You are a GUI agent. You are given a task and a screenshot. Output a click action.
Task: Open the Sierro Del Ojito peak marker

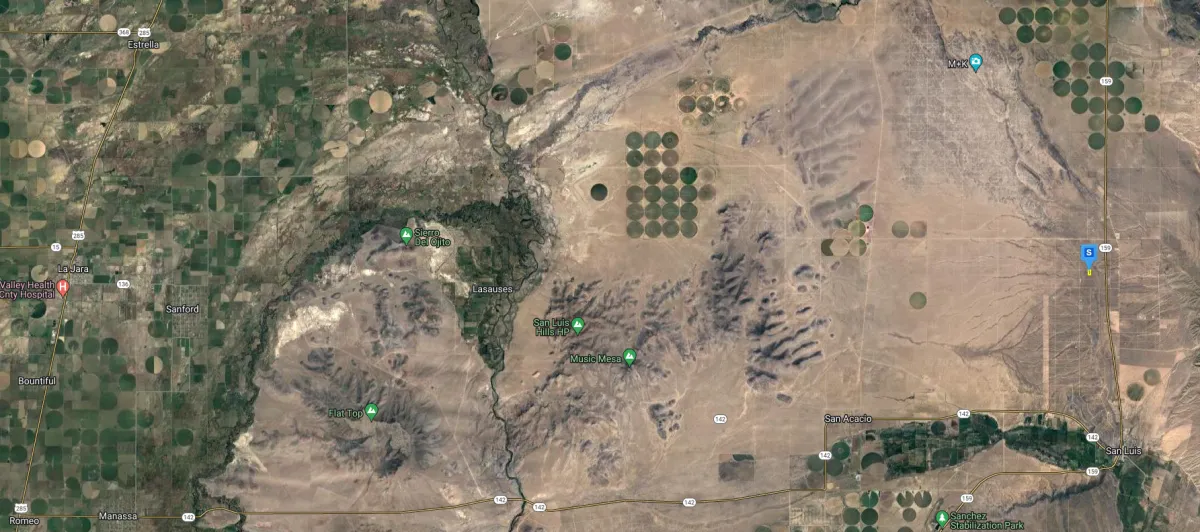point(406,235)
